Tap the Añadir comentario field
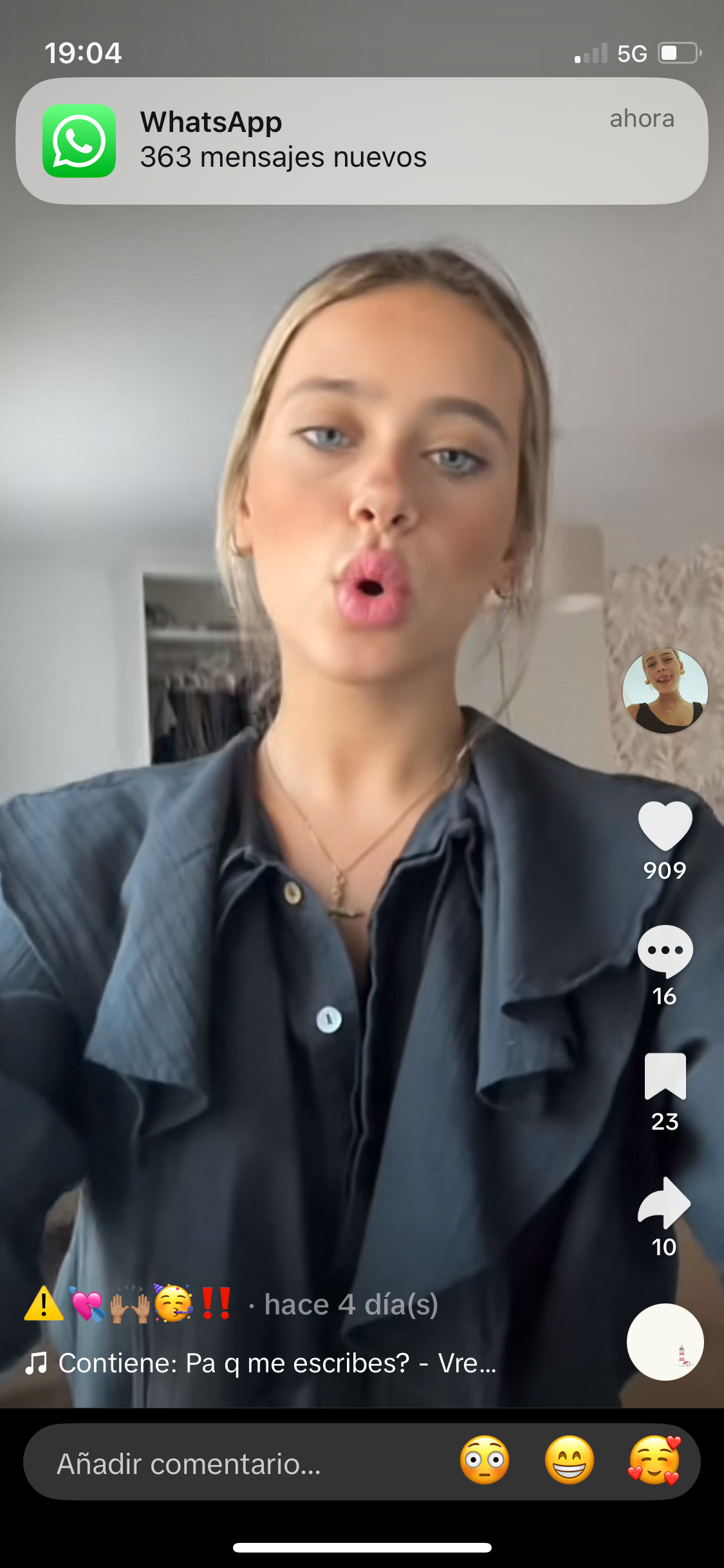This screenshot has width=724, height=1568. click(x=232, y=1463)
